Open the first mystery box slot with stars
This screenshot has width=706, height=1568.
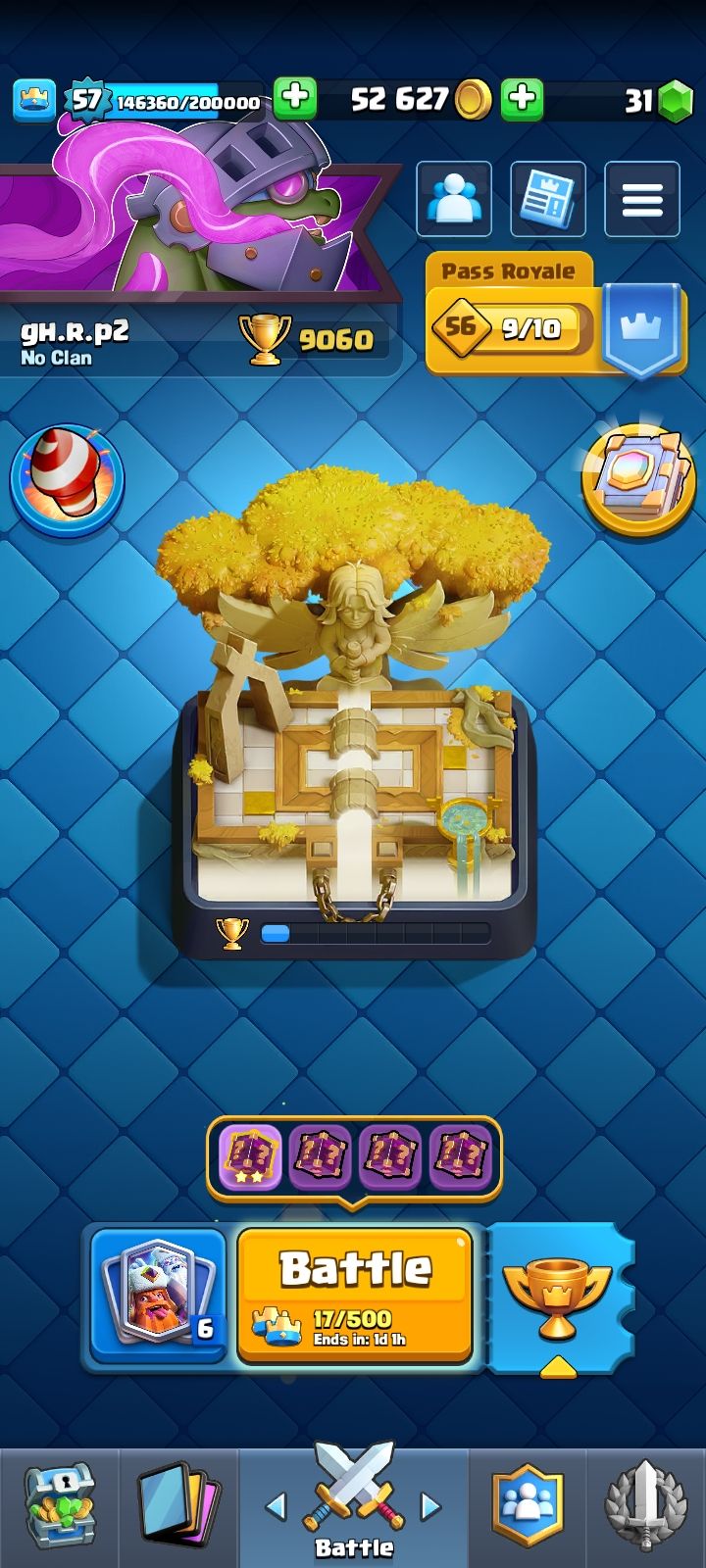pyautogui.click(x=250, y=1156)
